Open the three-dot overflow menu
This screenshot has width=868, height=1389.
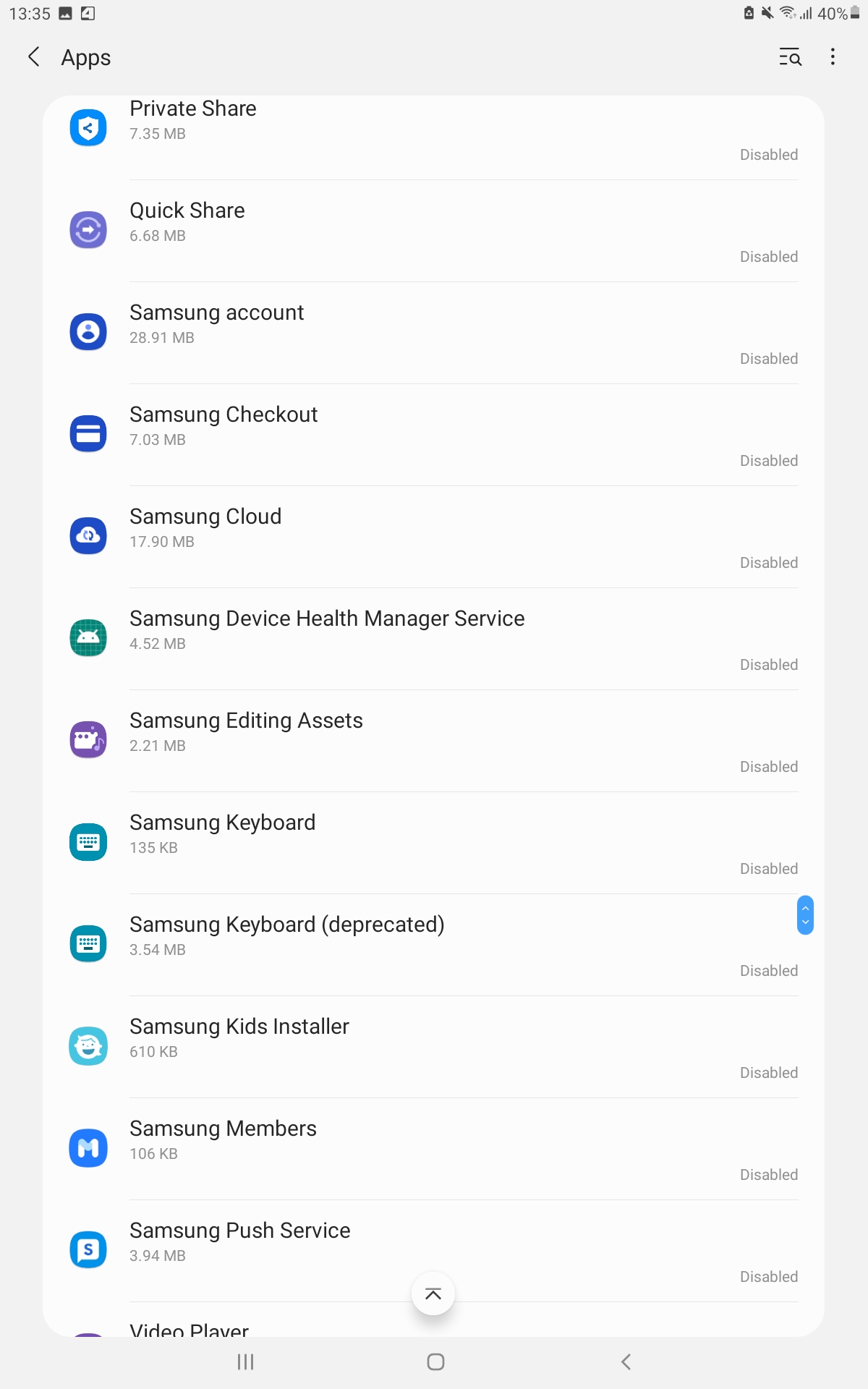833,57
